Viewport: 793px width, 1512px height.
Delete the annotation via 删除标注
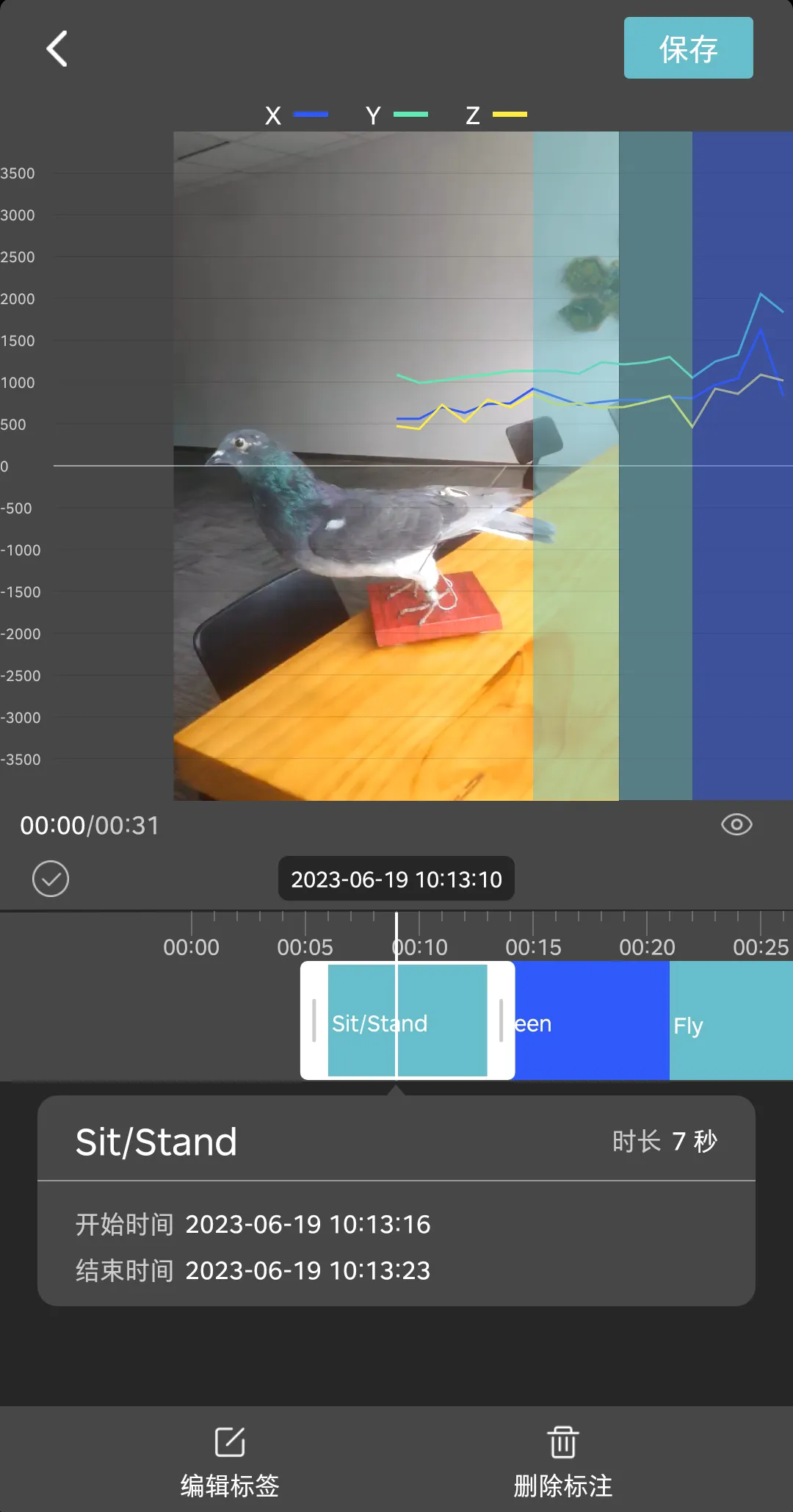coord(563,1462)
